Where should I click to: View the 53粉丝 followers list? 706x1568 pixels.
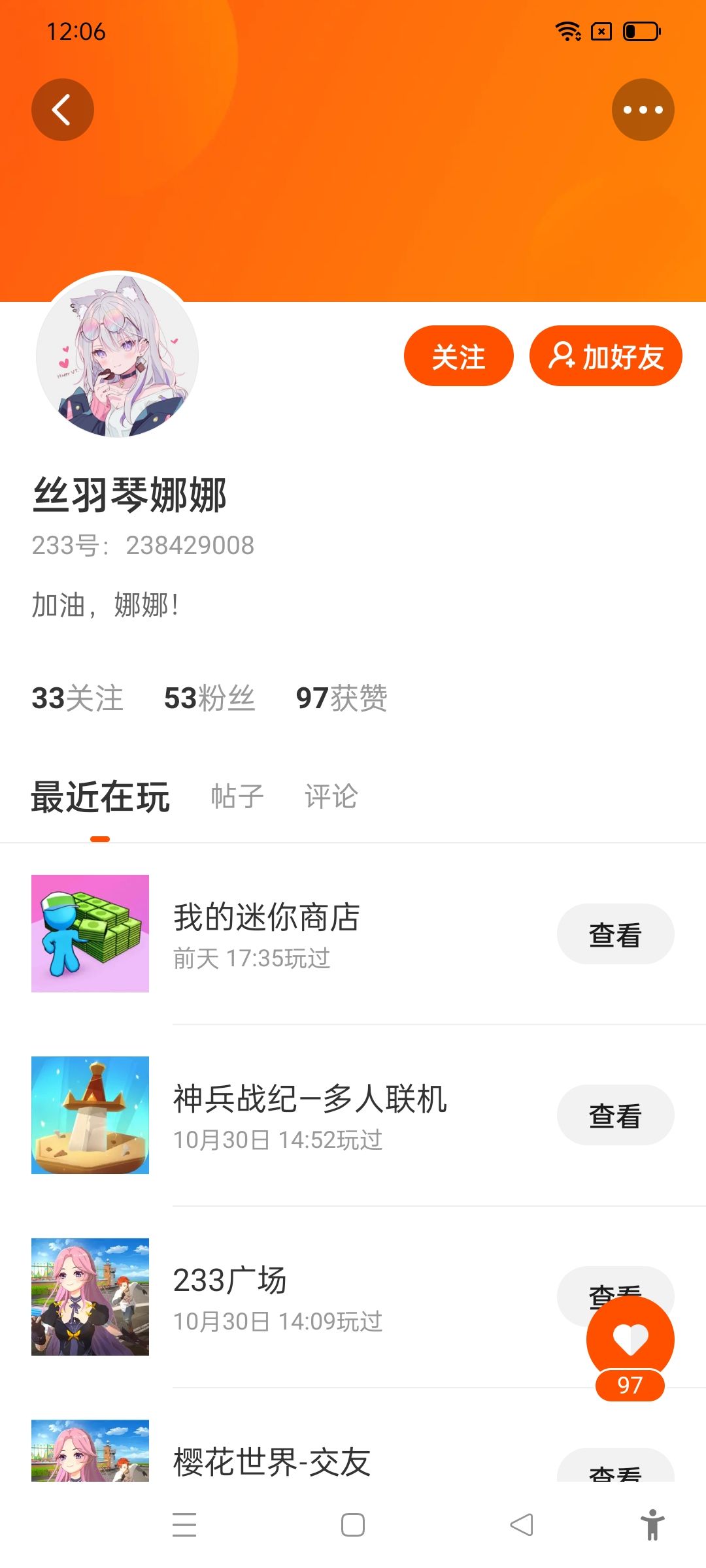point(209,698)
